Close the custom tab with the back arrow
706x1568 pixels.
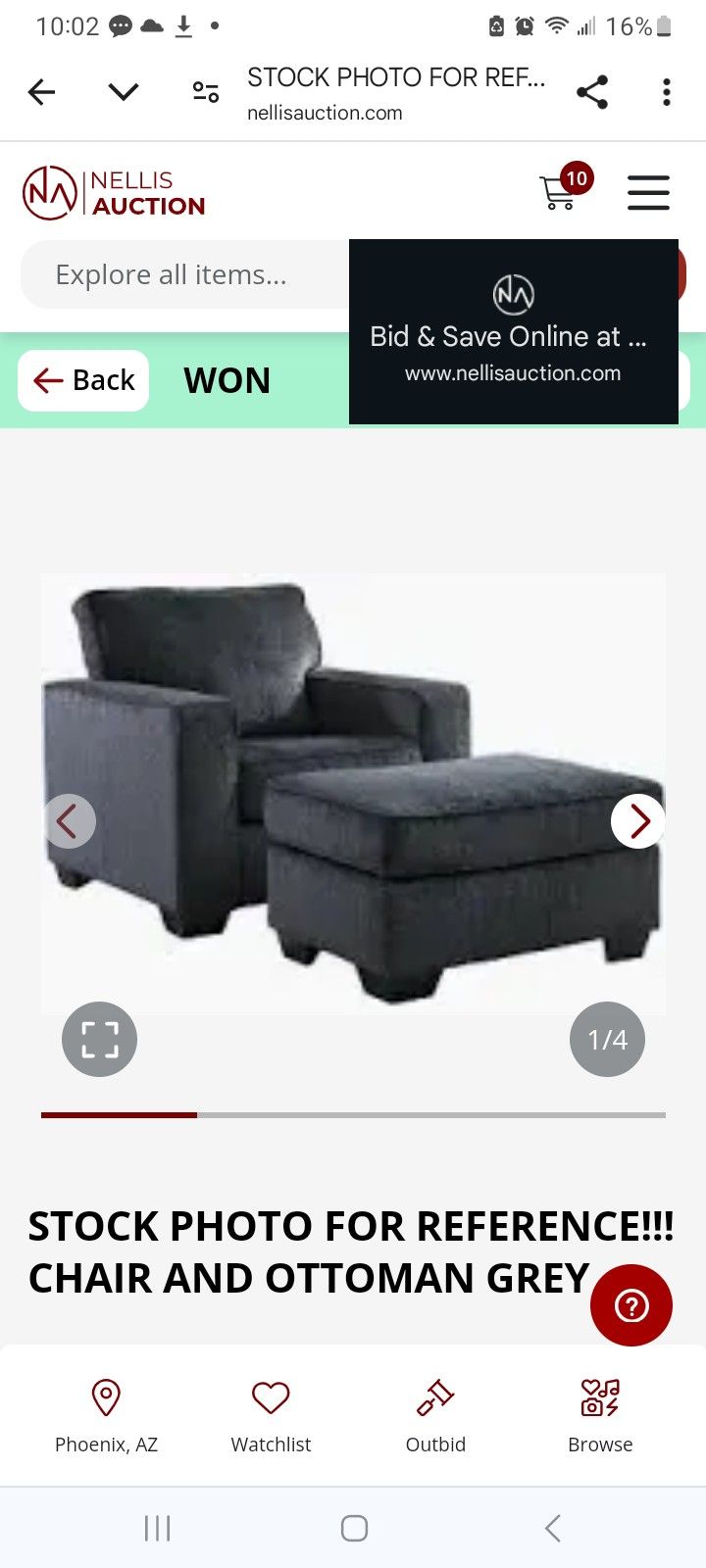point(41,93)
